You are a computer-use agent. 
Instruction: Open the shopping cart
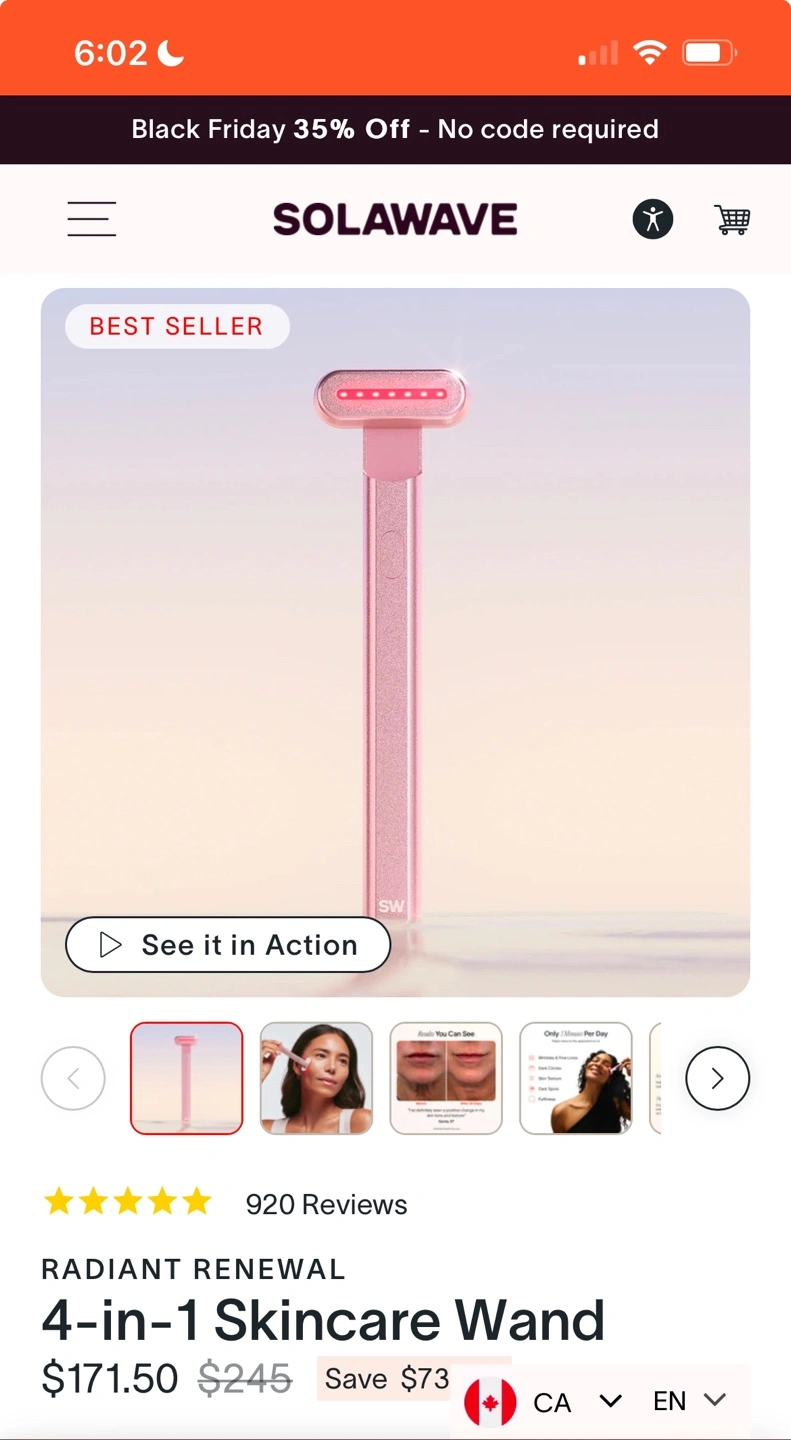[x=732, y=219]
